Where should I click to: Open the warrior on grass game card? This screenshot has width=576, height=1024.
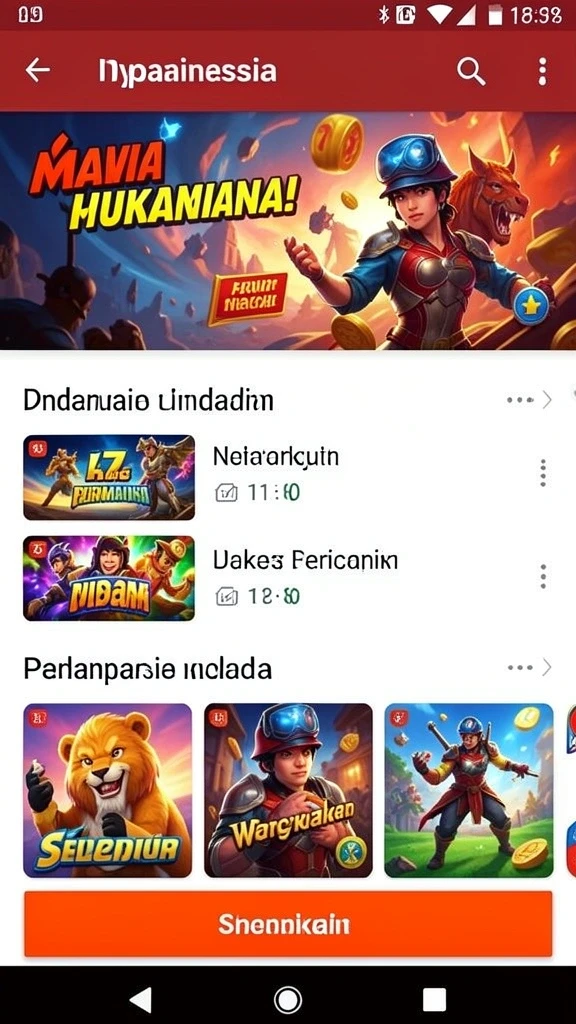click(x=468, y=790)
